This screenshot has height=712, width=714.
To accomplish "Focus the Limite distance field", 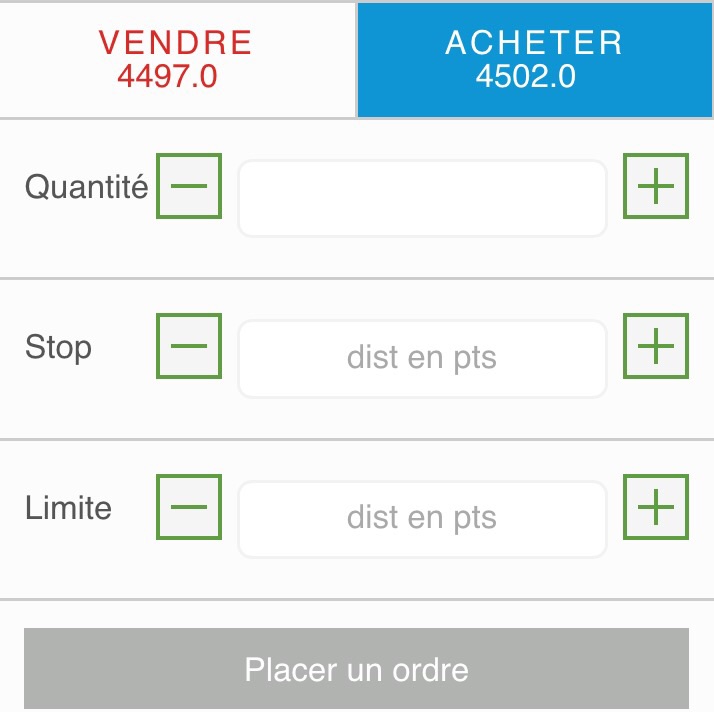I will pos(422,518).
